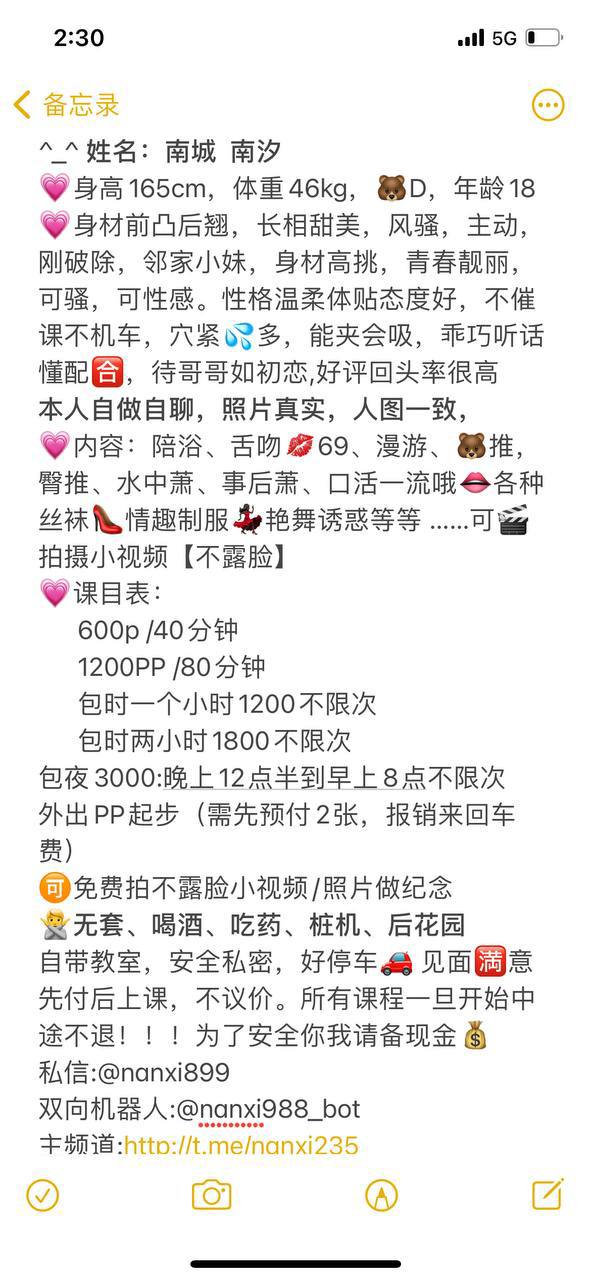Add a checklist to the note
This screenshot has height=1280, width=591.
pyautogui.click(x=43, y=1195)
